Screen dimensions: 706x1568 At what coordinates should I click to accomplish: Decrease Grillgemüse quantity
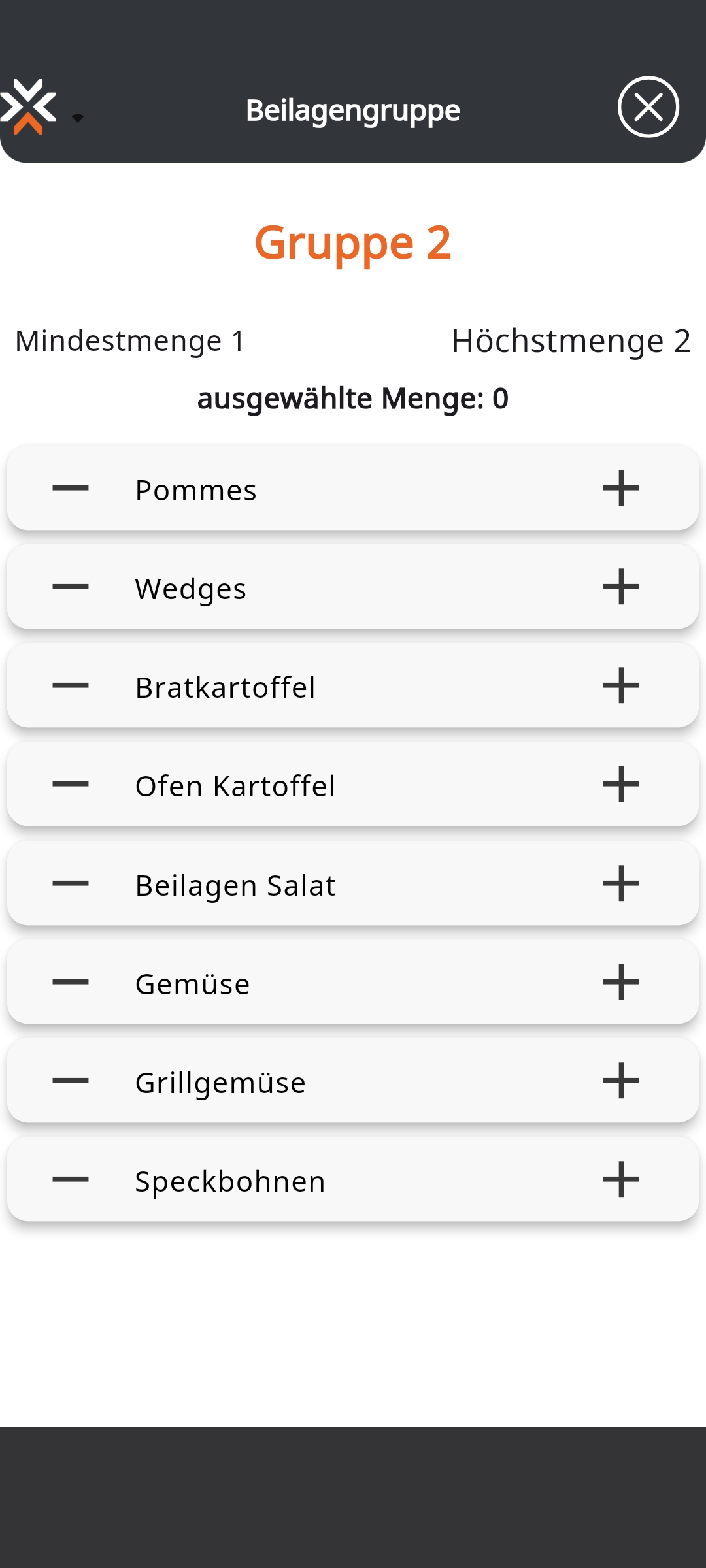click(x=69, y=1082)
